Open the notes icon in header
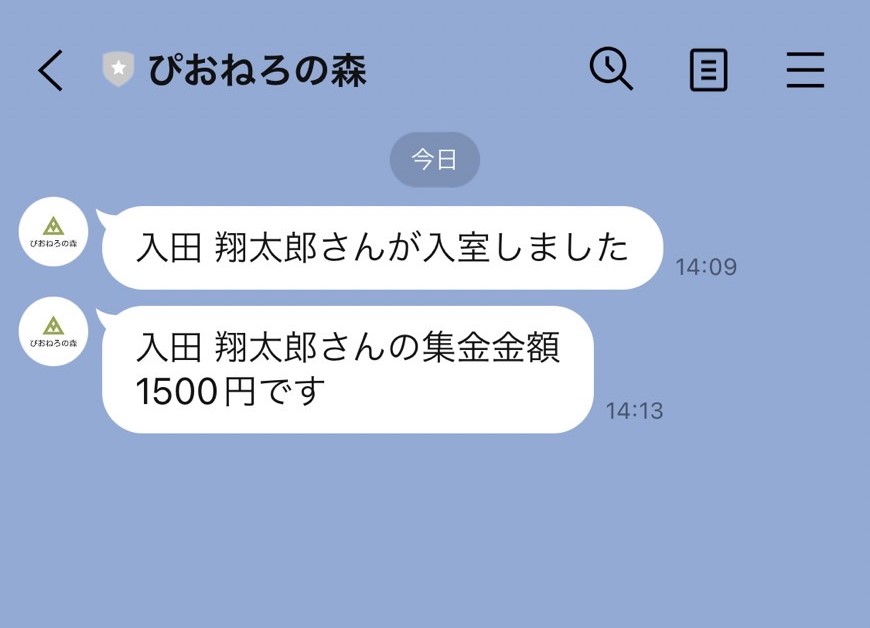The image size is (870, 628). [708, 71]
